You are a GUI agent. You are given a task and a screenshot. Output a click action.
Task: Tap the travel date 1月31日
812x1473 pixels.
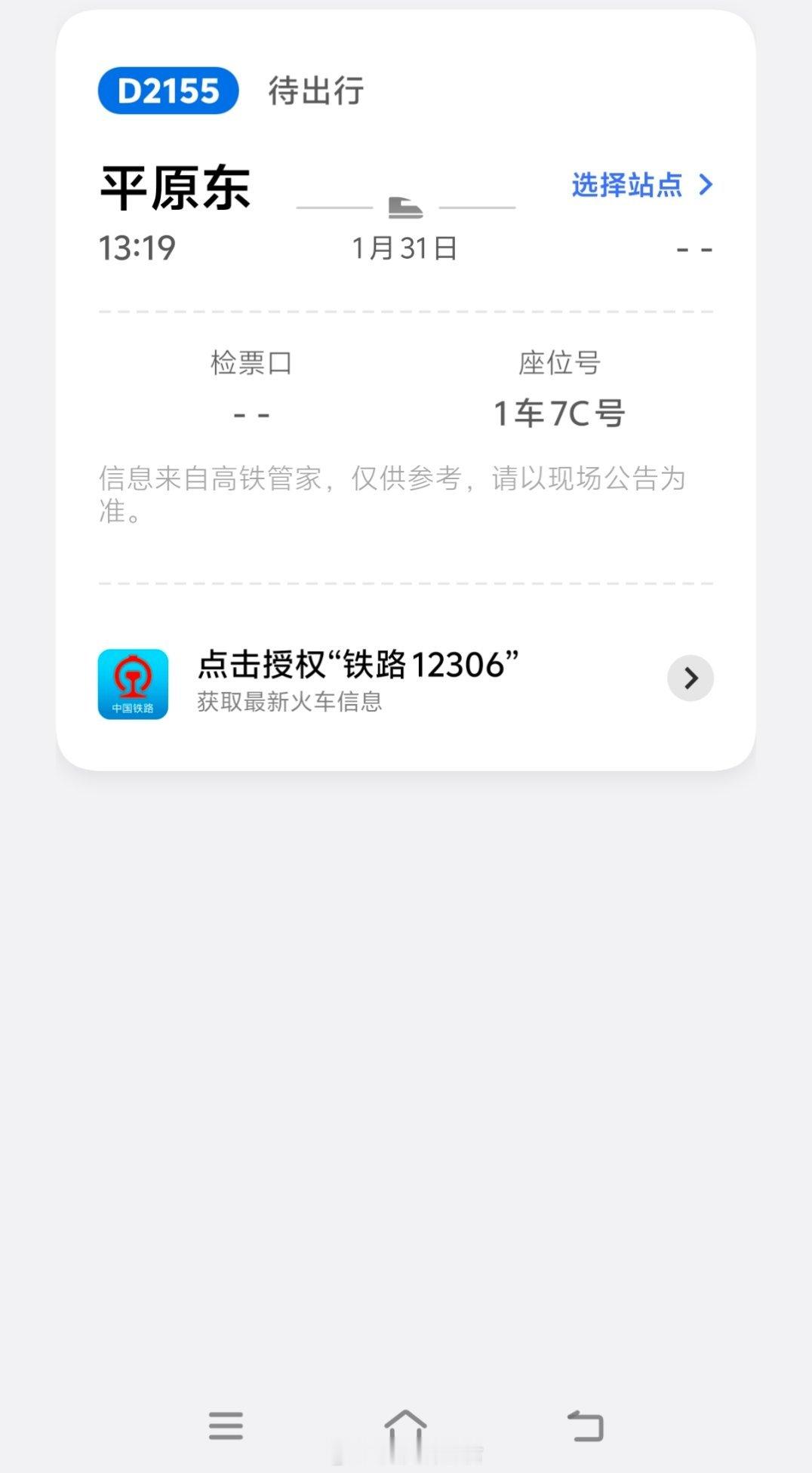(x=405, y=248)
